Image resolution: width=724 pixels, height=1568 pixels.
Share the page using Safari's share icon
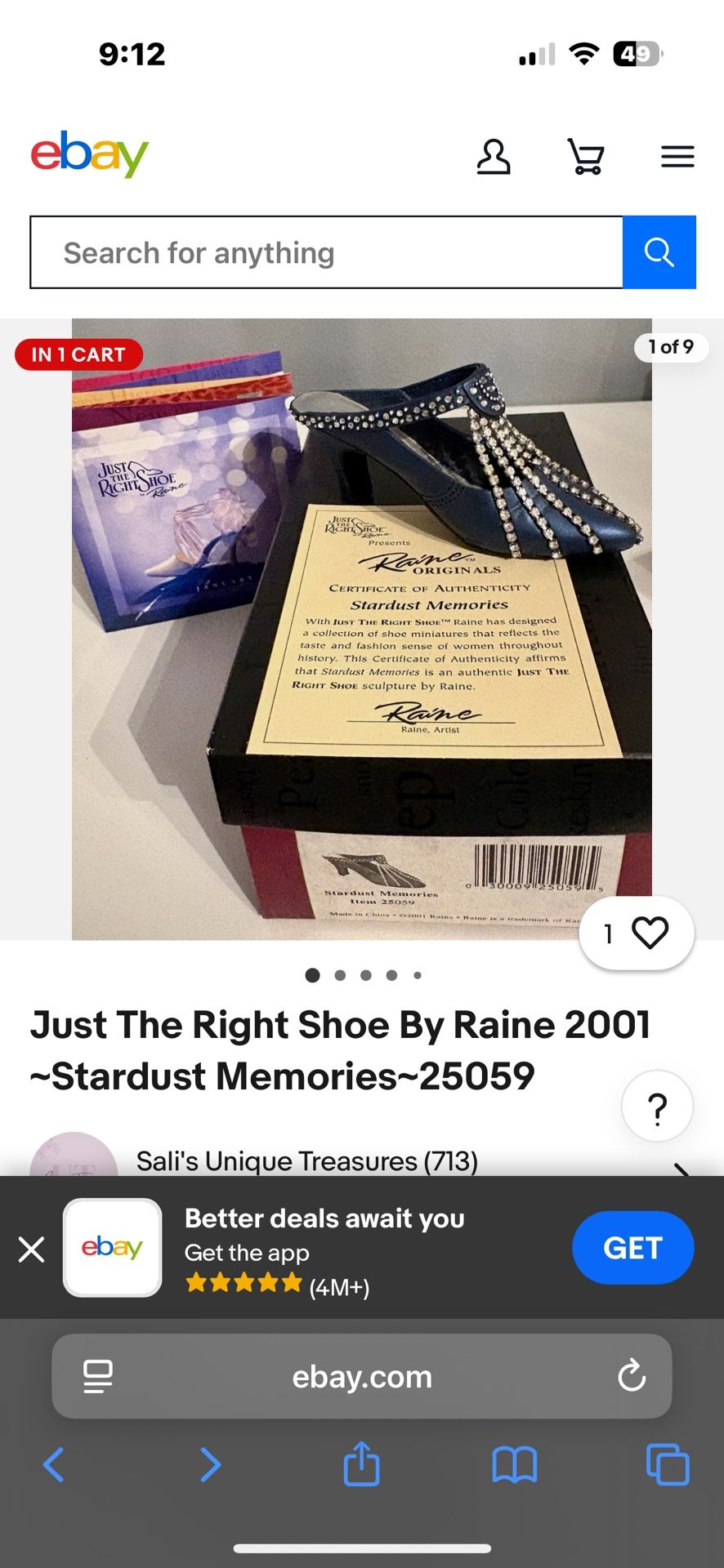tap(362, 1464)
